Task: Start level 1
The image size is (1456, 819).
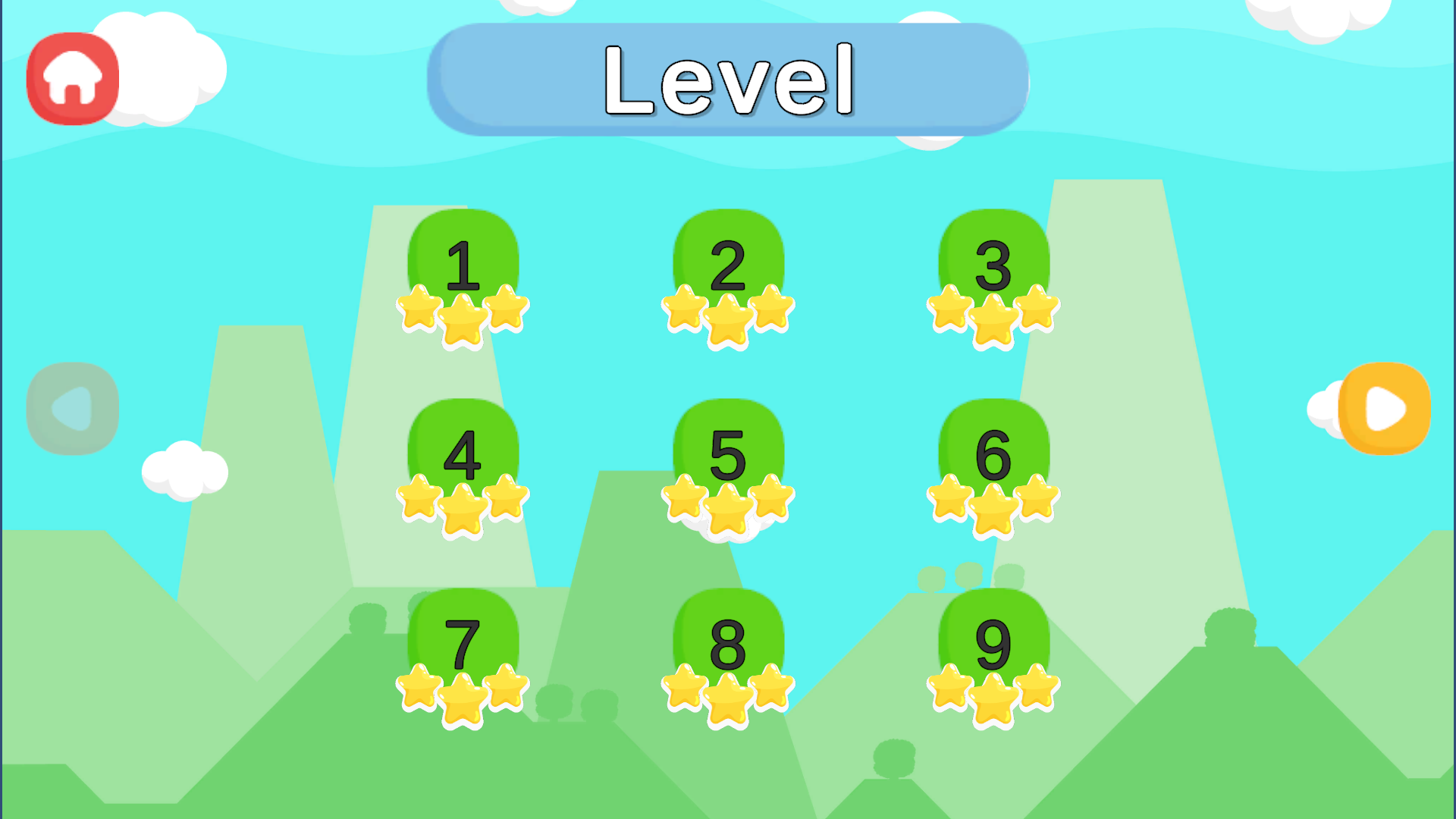Action: pos(463,265)
